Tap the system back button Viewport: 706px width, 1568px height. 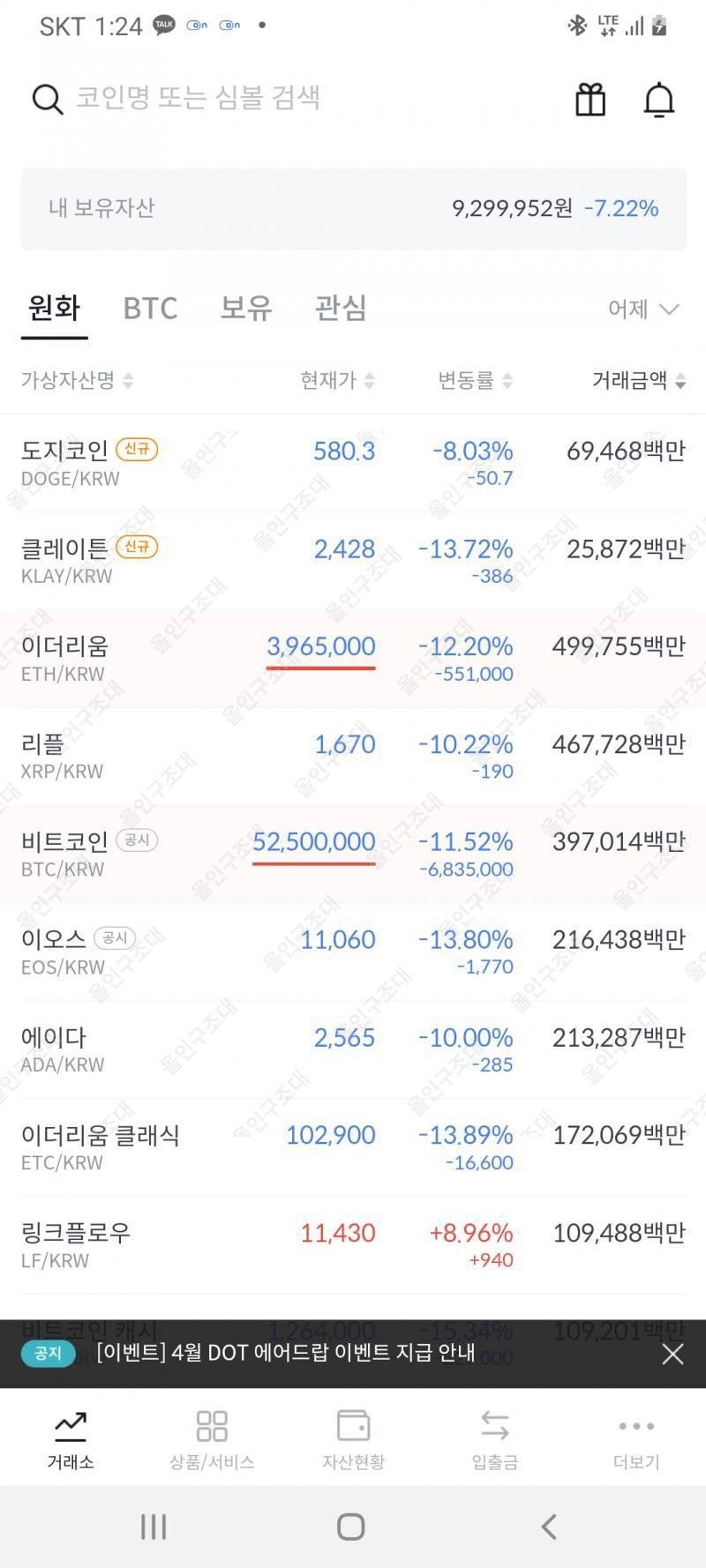[x=549, y=1527]
